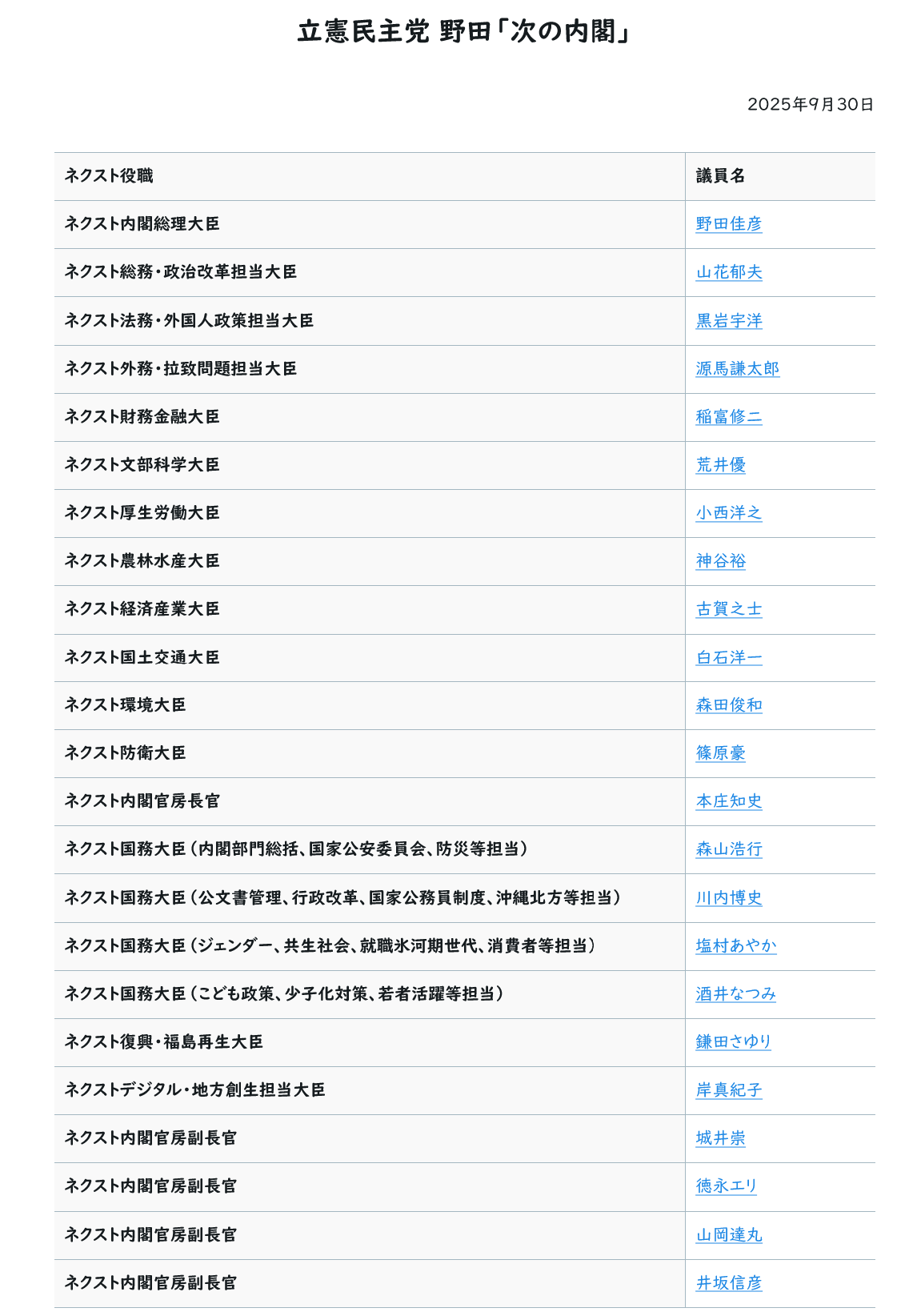The image size is (905, 1316).
Task: Select the 稲富修二 link
Action: 728,417
